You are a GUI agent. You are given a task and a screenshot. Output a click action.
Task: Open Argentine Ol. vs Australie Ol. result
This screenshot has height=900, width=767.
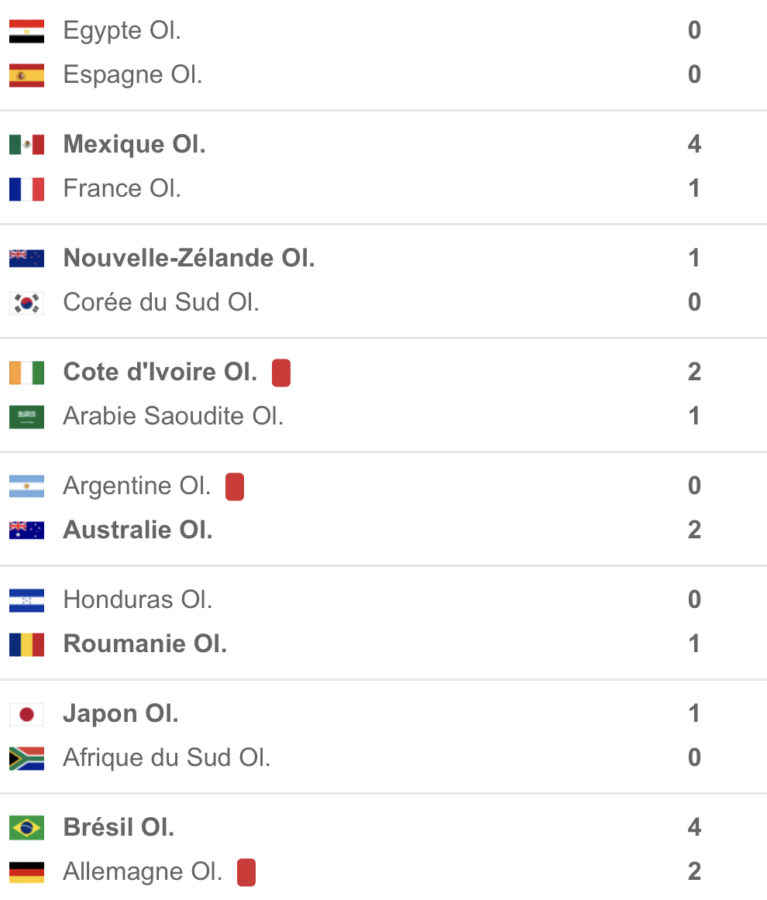(383, 508)
